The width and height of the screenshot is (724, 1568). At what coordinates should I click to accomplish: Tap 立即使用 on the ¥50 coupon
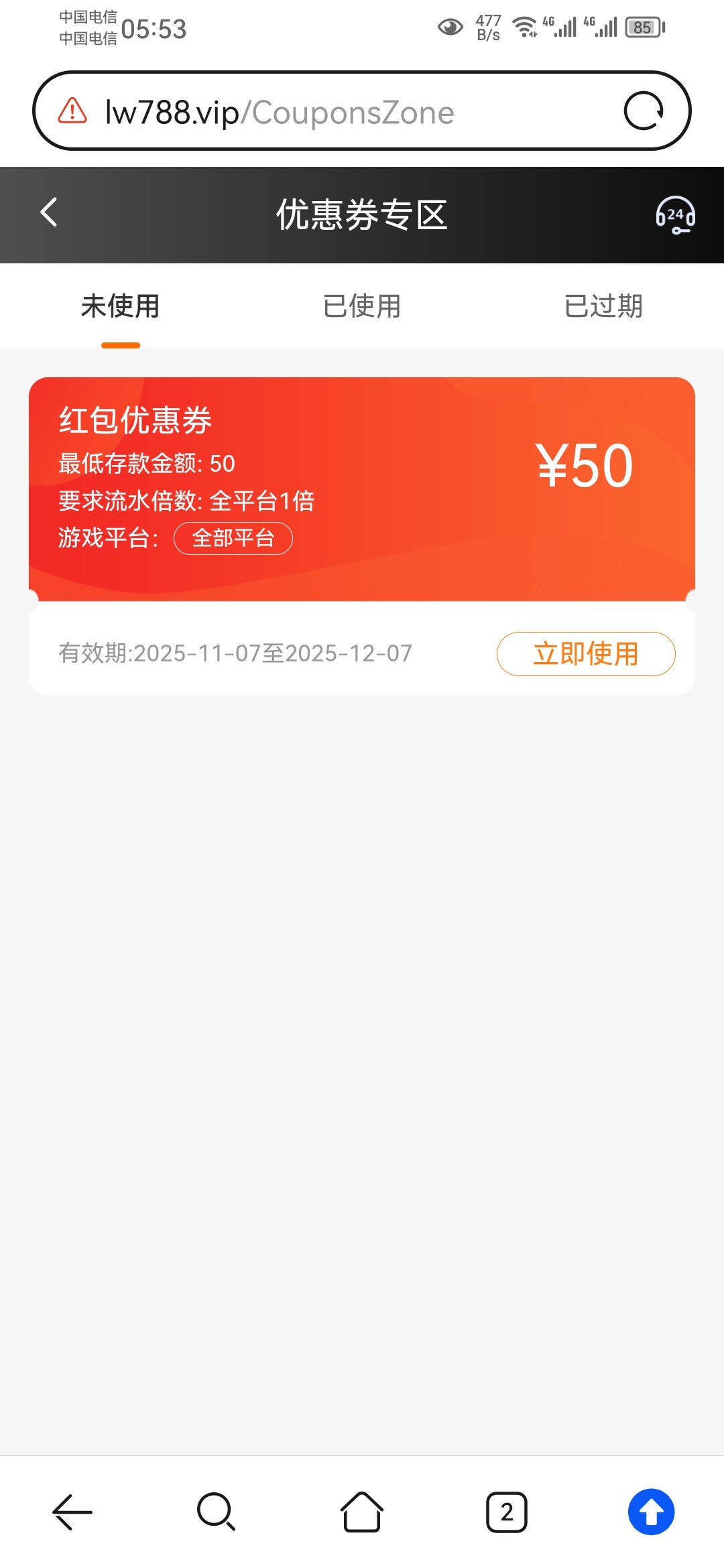pos(585,654)
